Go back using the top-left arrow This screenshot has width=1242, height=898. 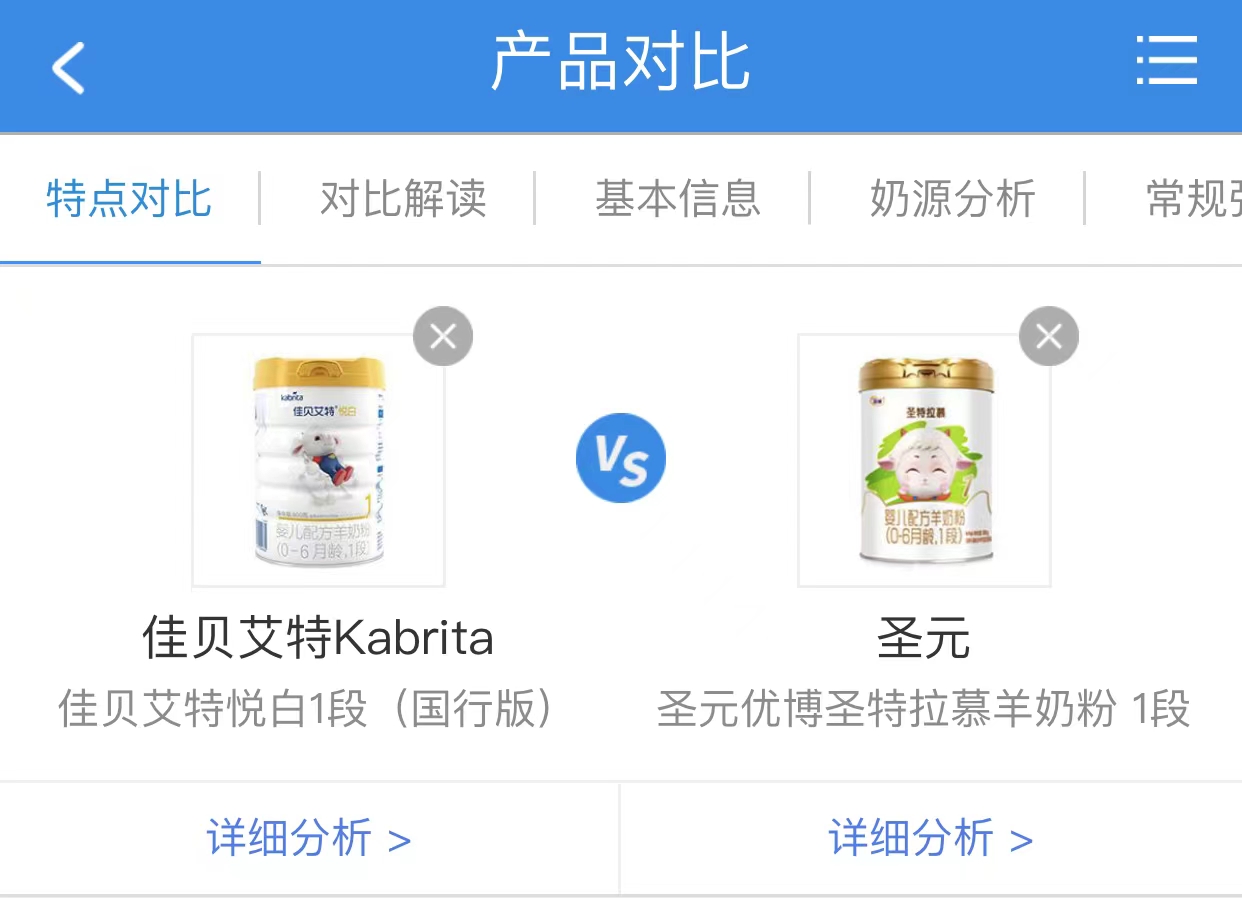[x=68, y=67]
